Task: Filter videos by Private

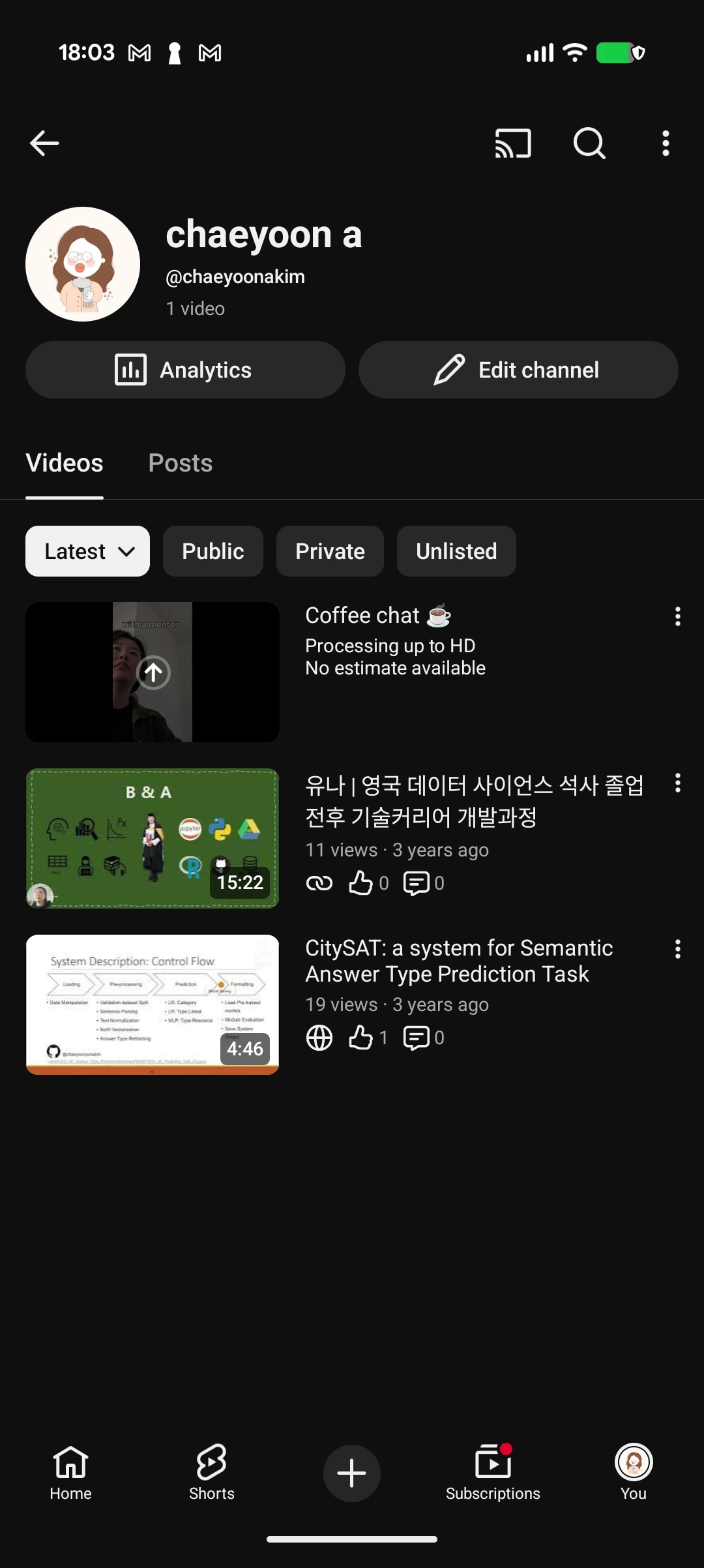Action: point(330,551)
